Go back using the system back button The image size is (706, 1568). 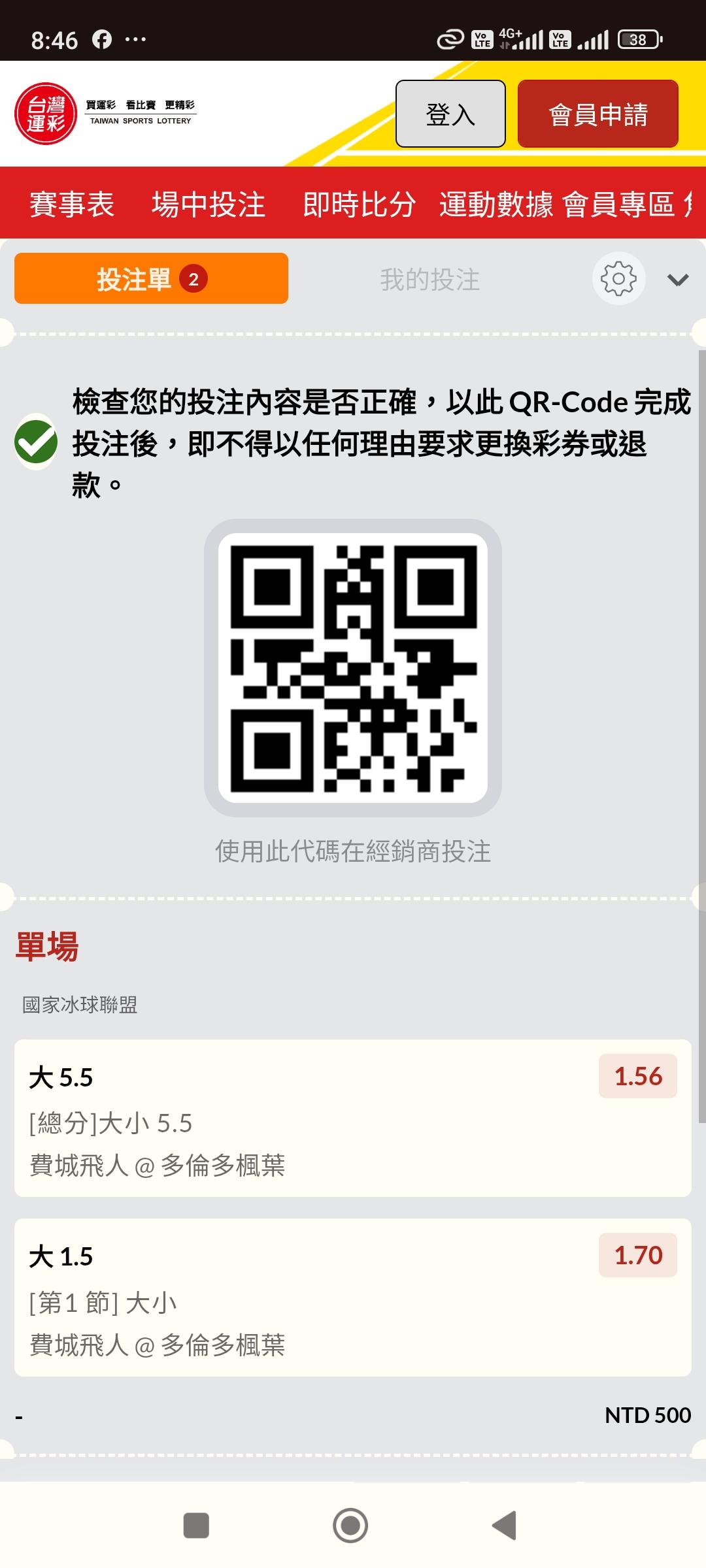click(x=504, y=1526)
